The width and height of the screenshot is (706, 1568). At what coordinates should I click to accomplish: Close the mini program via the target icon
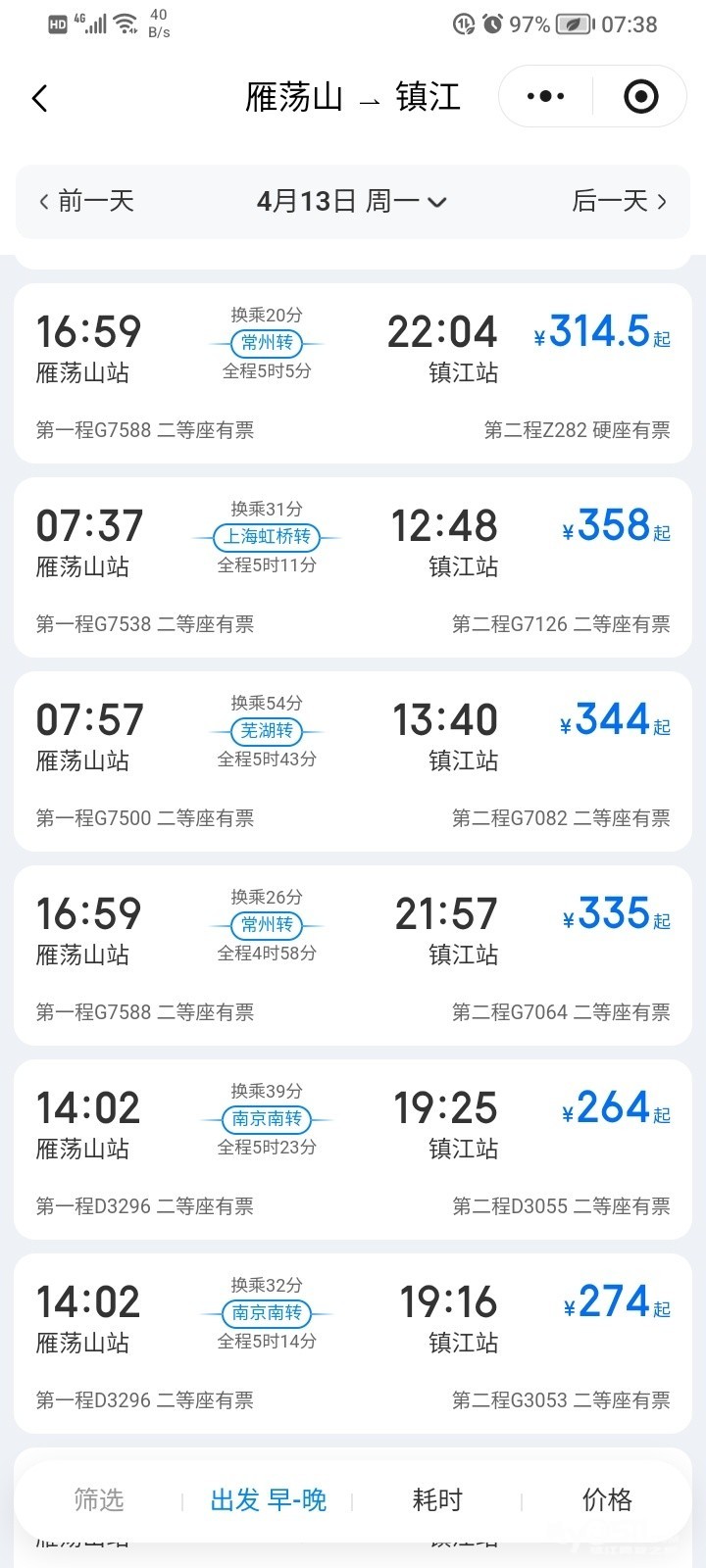point(641,96)
